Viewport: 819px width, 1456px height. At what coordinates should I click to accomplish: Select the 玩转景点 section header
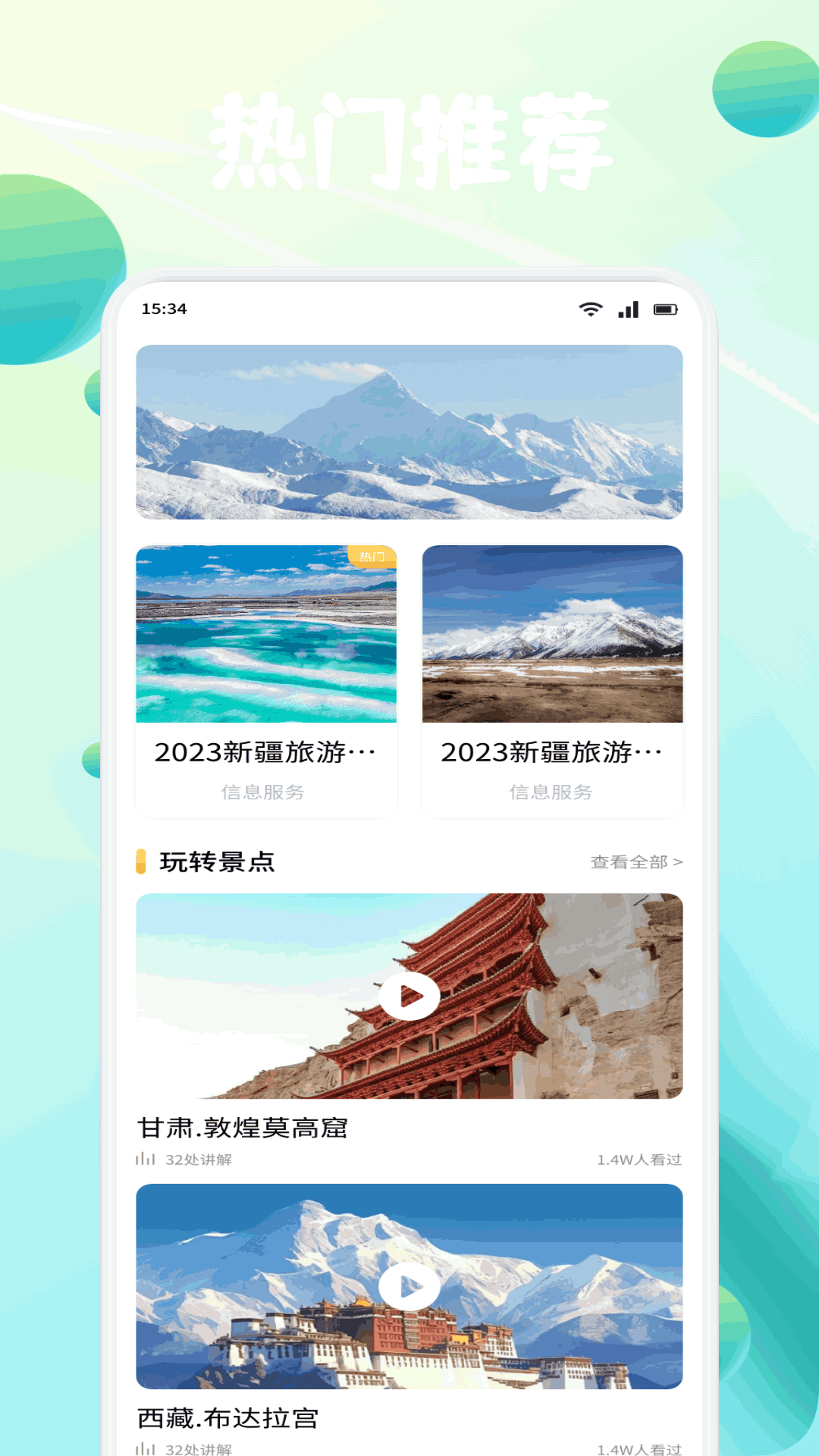218,862
